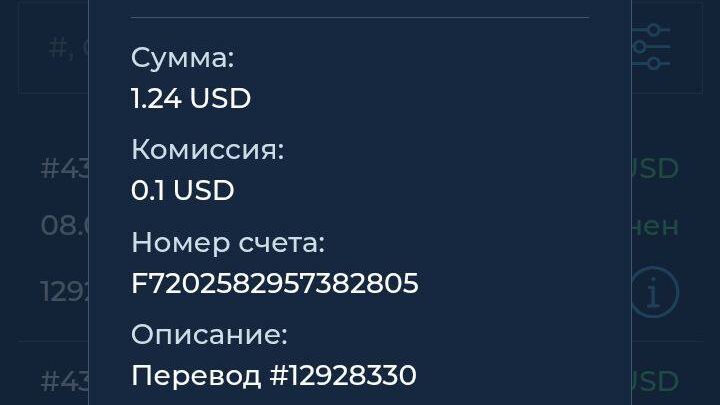
Task: Open the transaction info icon
Action: 654,293
